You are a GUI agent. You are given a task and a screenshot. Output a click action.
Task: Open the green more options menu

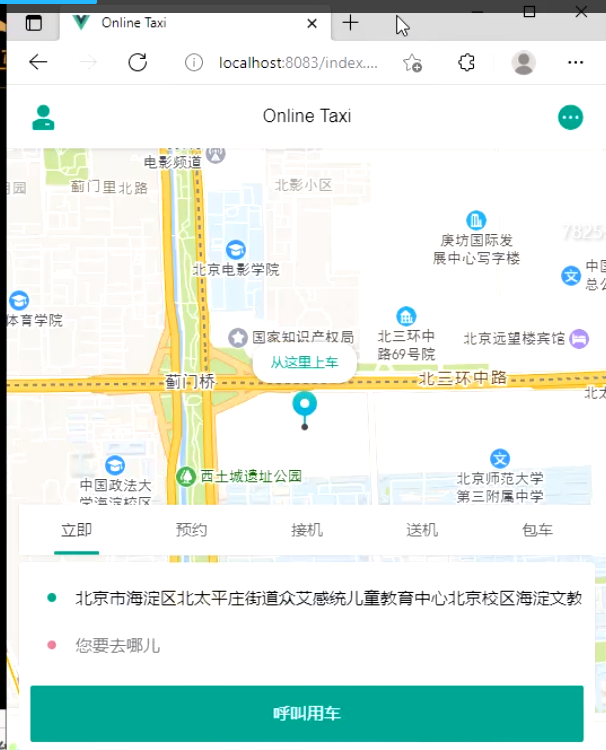coord(570,117)
